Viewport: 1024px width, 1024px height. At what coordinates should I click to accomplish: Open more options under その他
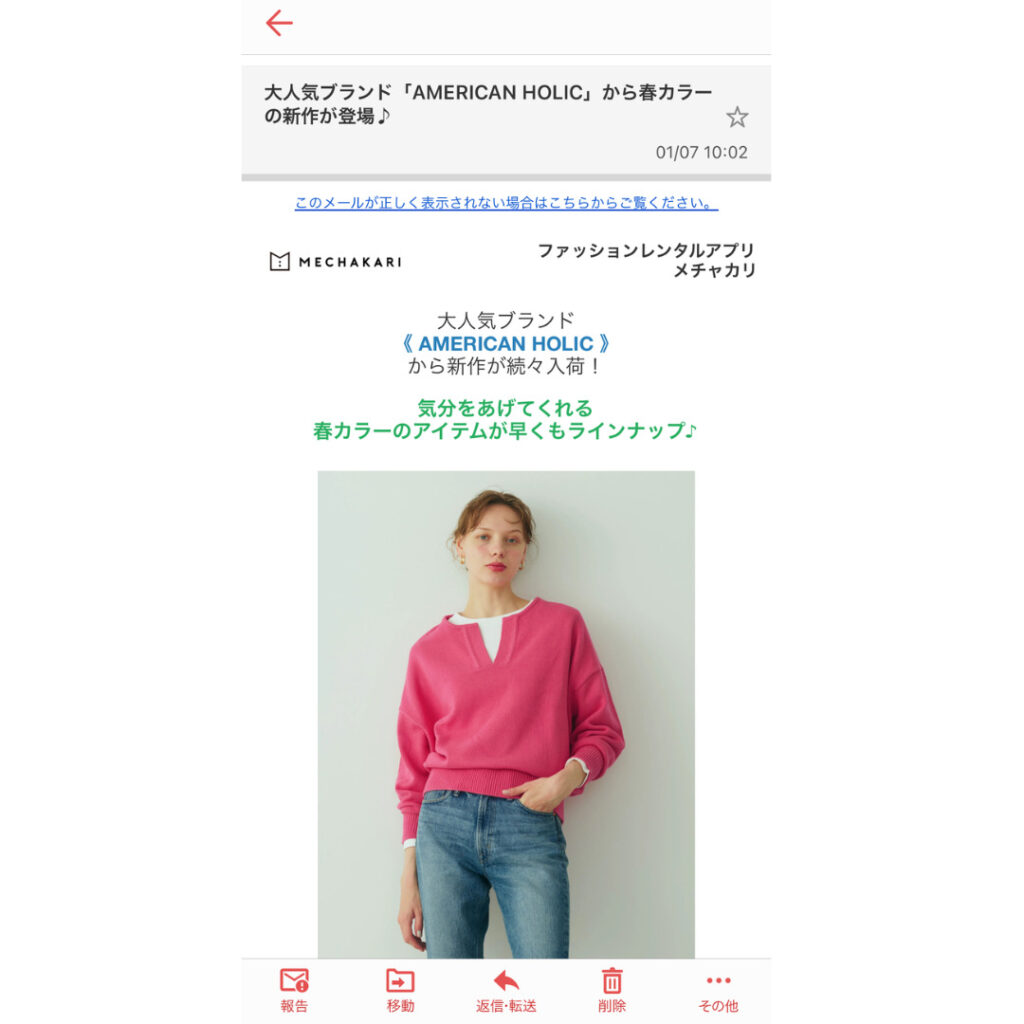pos(718,991)
